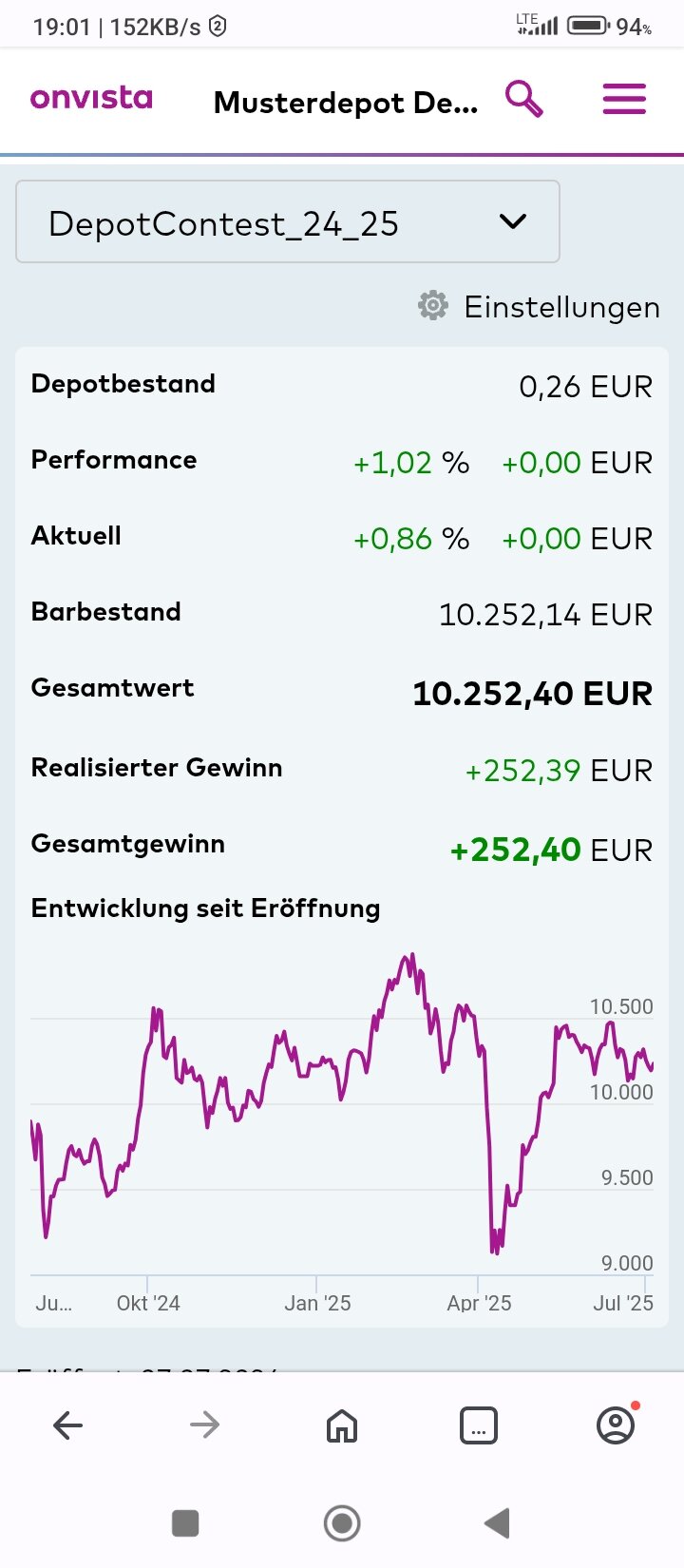Expand the DepotContest_24_25 depot dropdown
684x1568 pixels.
[288, 222]
